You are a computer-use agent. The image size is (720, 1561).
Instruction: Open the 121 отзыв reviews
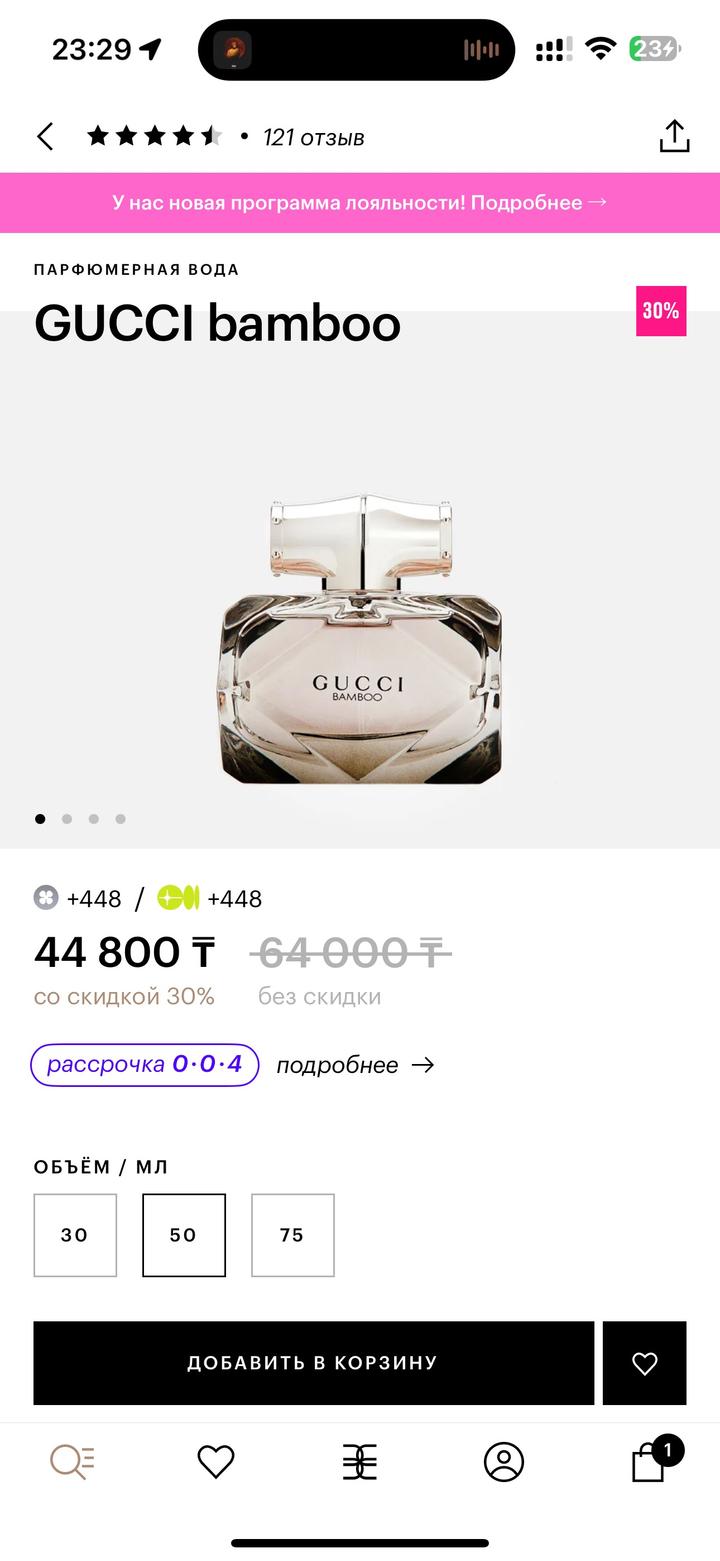click(313, 137)
